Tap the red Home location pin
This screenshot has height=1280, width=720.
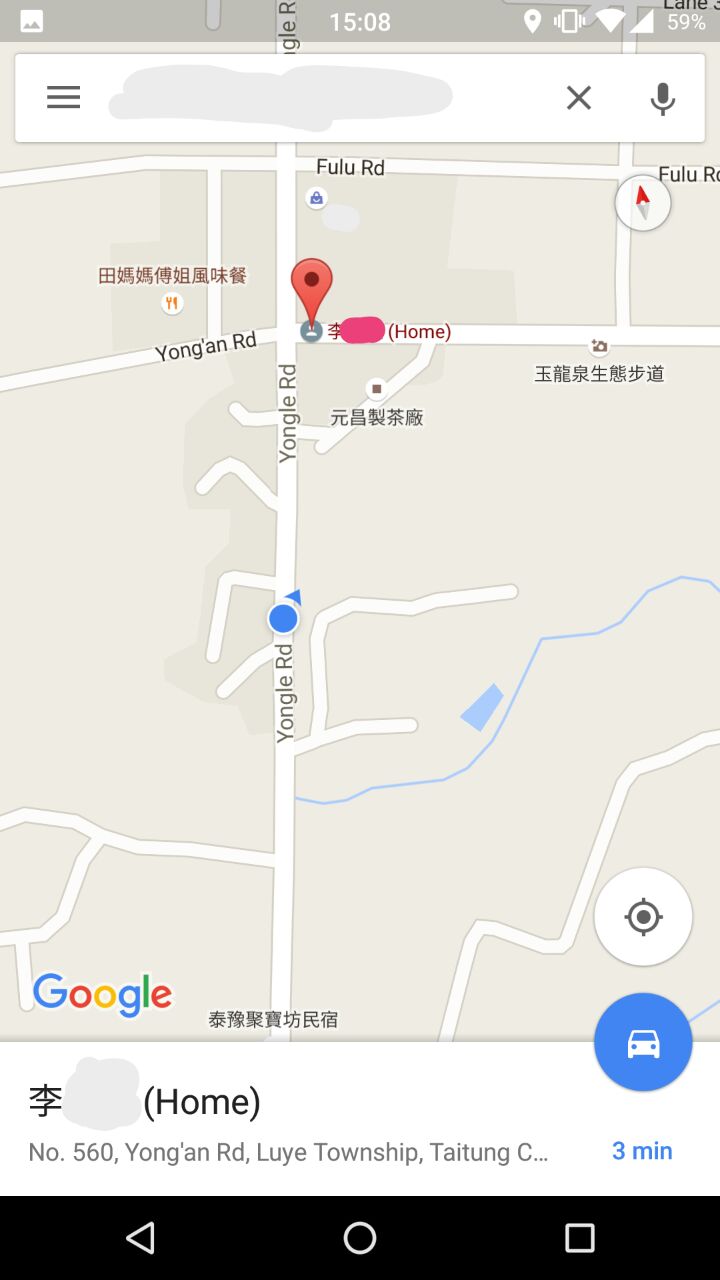[312, 287]
